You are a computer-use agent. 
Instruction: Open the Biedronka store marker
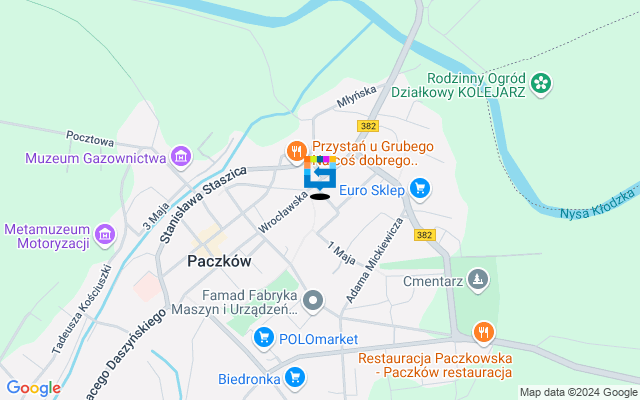294,378
